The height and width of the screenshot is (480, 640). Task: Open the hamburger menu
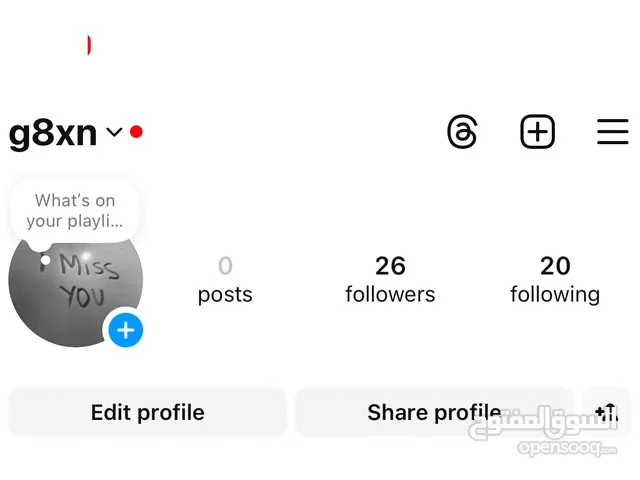click(612, 132)
